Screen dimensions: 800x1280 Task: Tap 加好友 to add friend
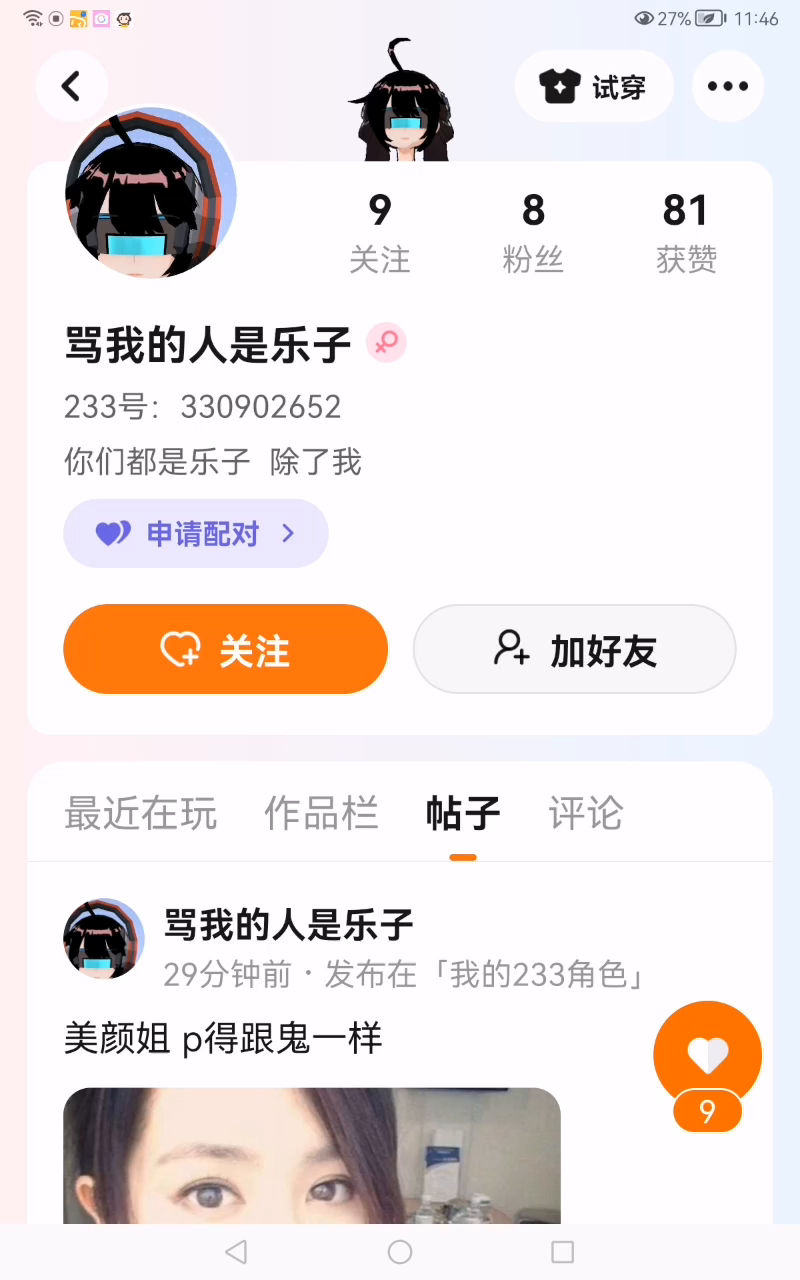[x=575, y=650]
